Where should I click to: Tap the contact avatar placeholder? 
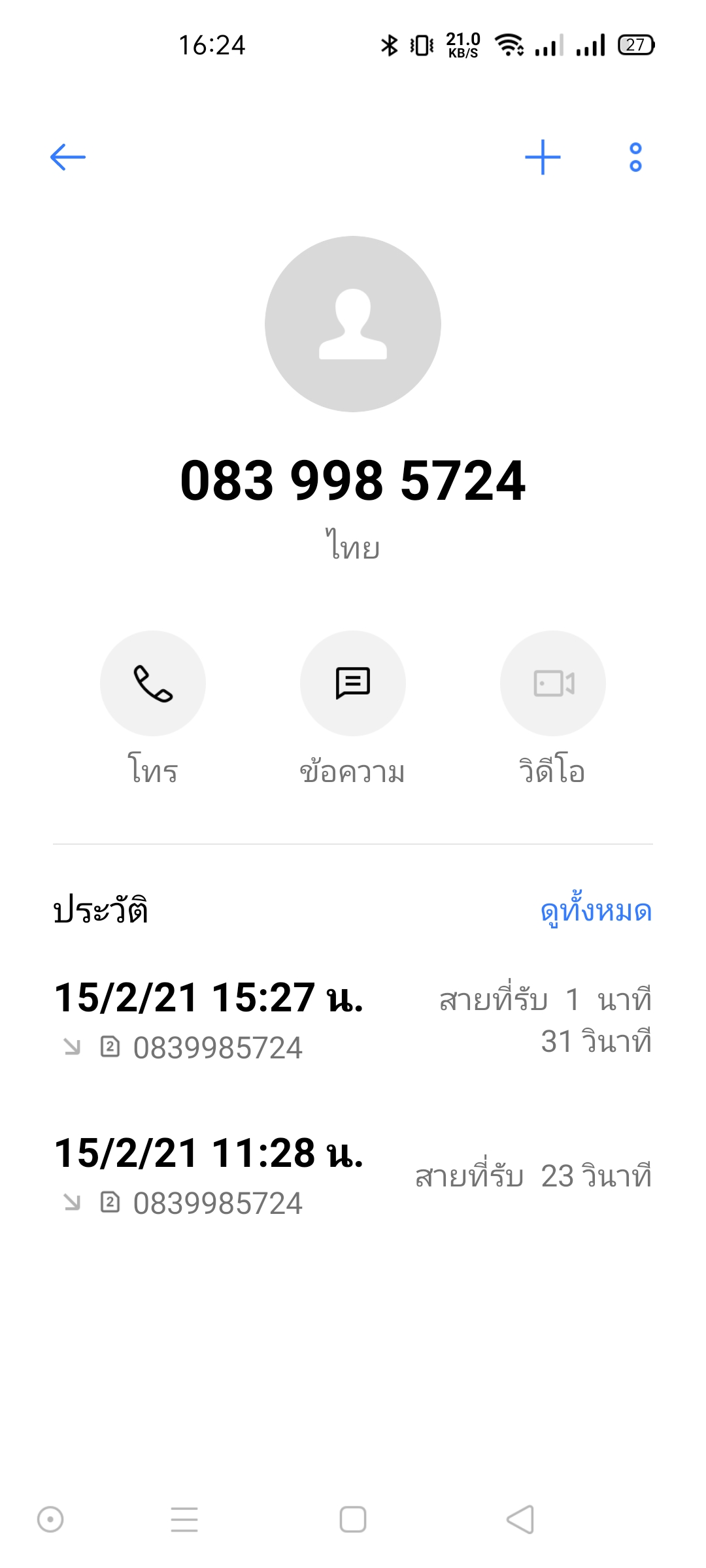(353, 324)
